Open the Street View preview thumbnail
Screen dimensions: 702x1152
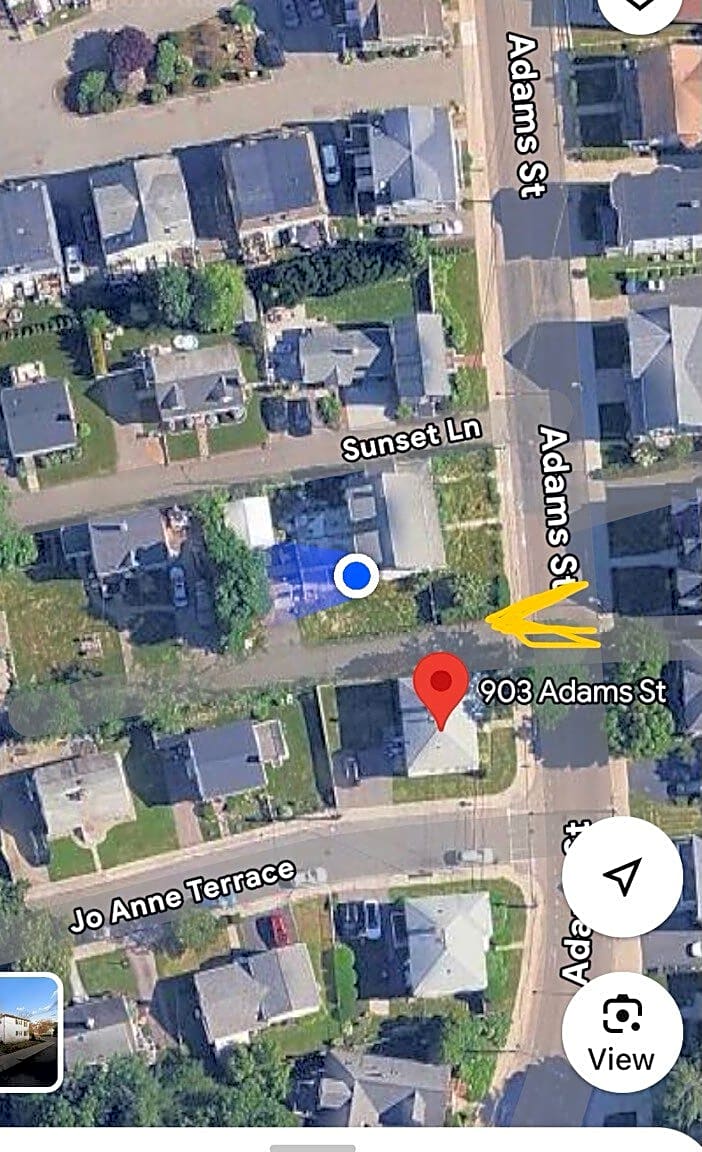pos(28,1030)
